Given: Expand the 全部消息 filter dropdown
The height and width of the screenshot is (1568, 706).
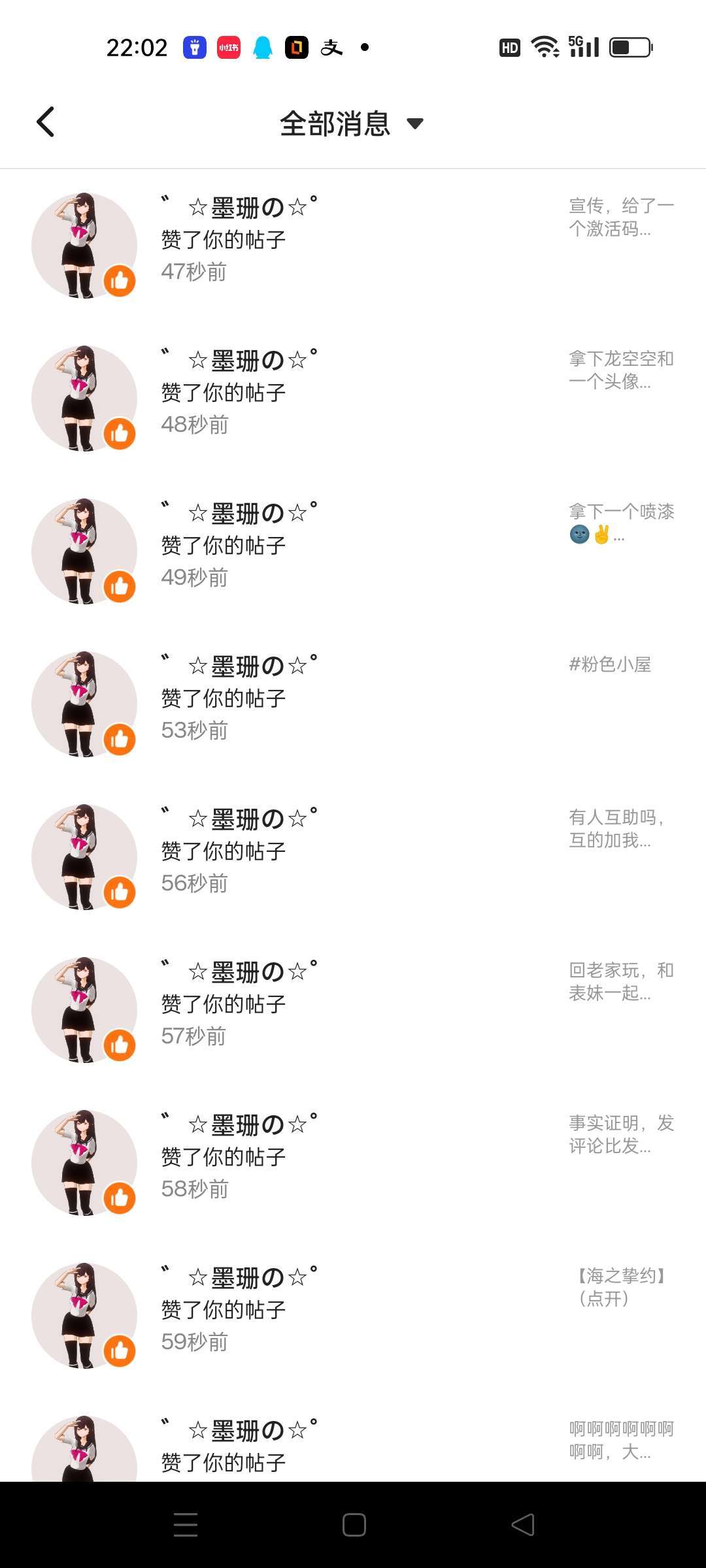Looking at the screenshot, I should click(351, 123).
